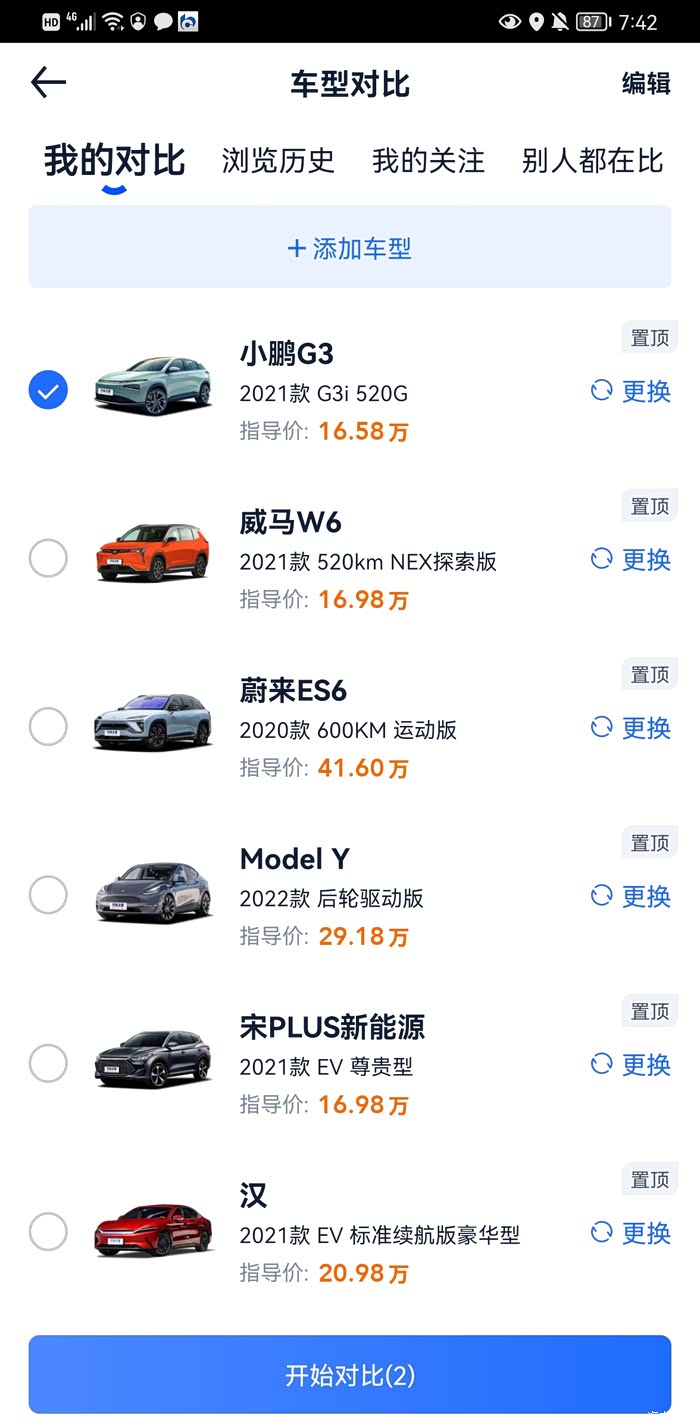
Task: Tap 添加车型 to add a model
Action: coord(350,248)
